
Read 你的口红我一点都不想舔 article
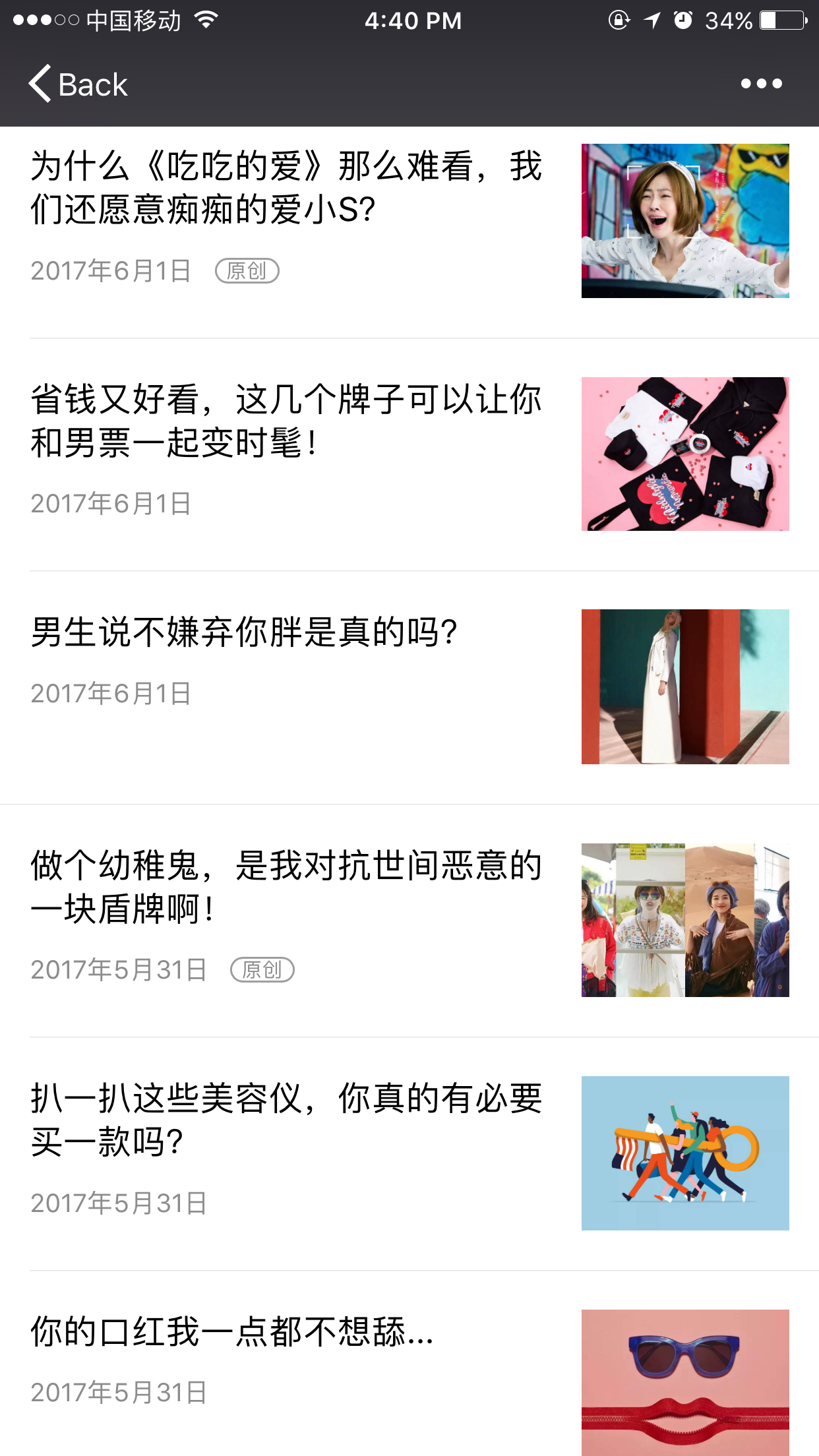pyautogui.click(x=232, y=1331)
